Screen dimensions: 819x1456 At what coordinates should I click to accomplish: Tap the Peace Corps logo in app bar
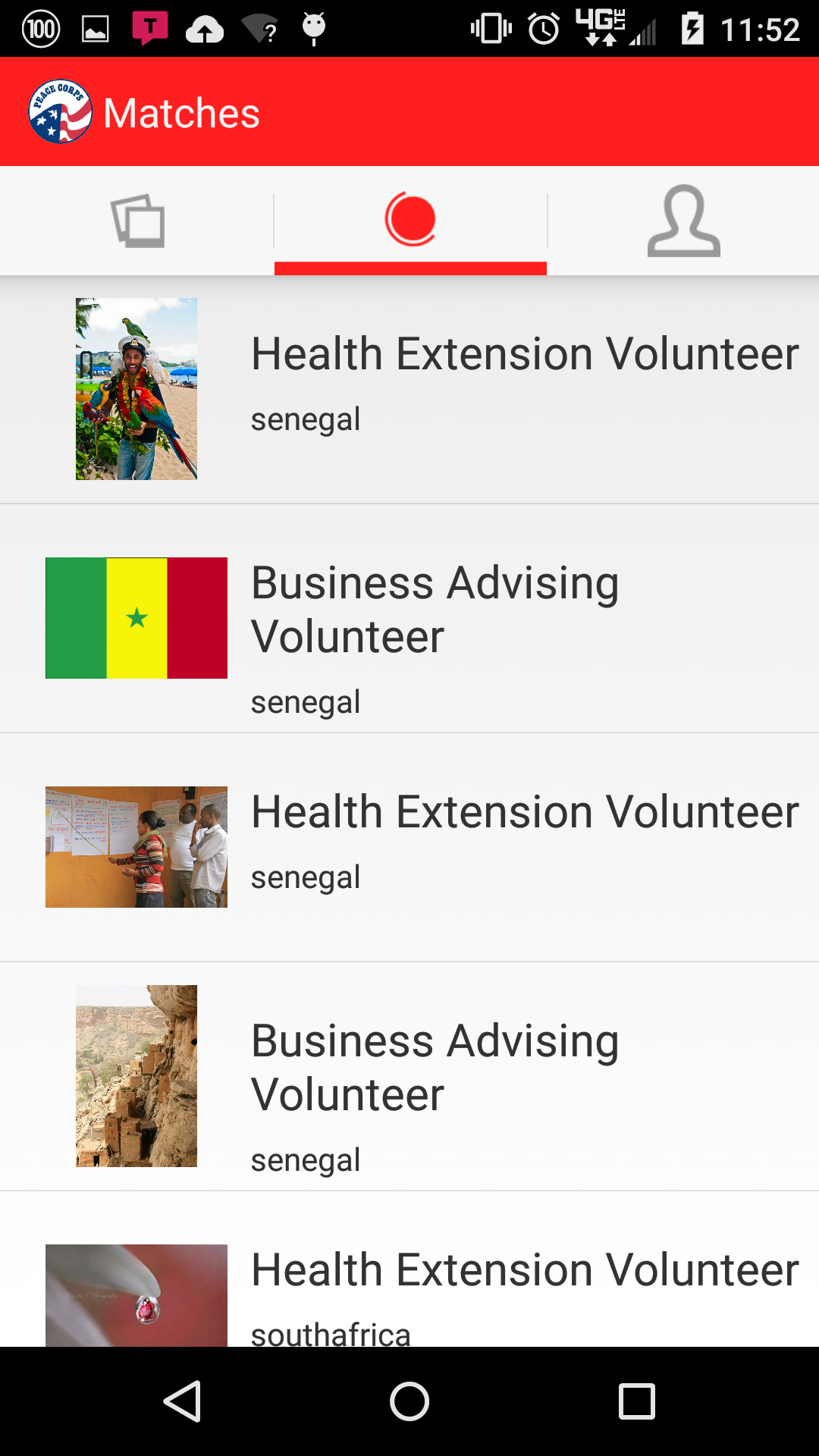click(x=61, y=111)
